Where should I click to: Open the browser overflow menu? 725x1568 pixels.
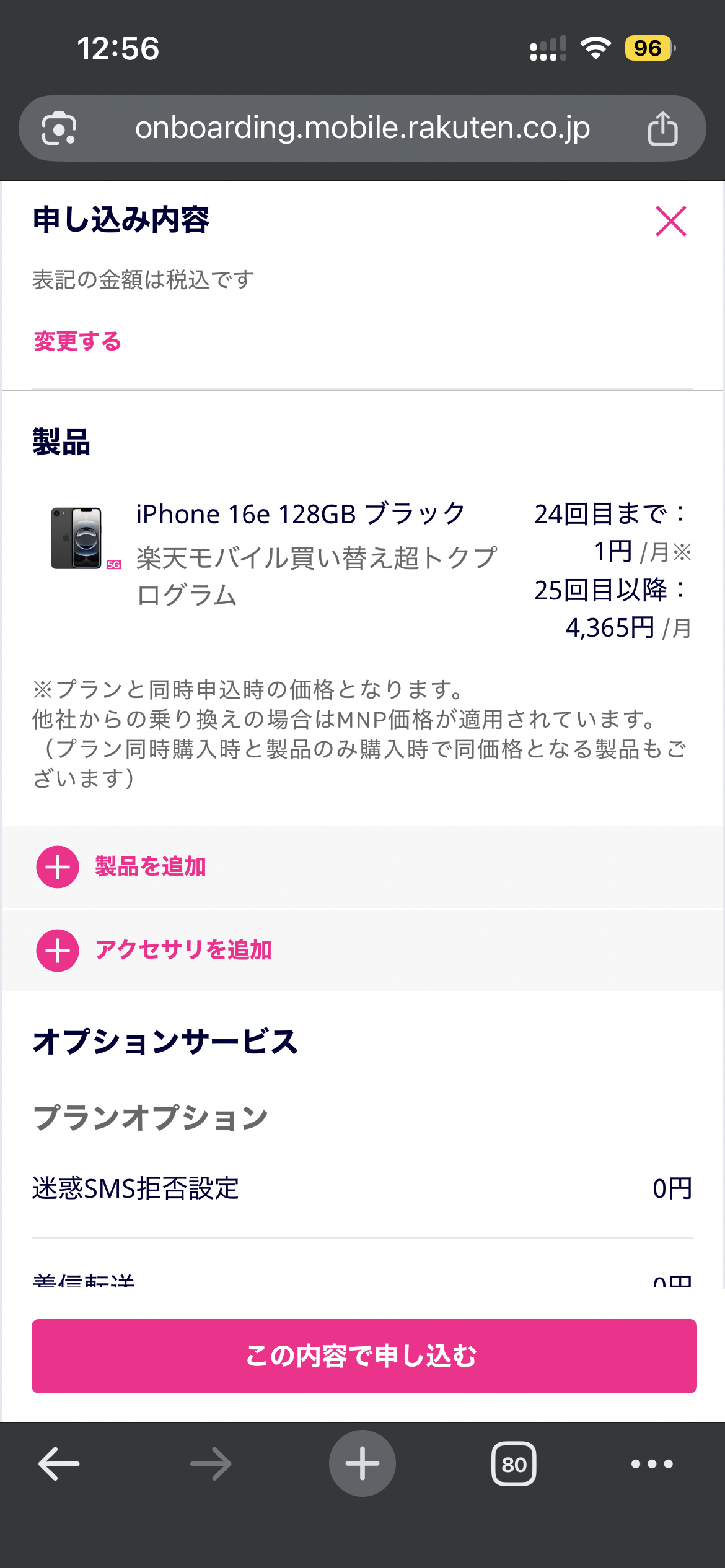[x=652, y=1464]
